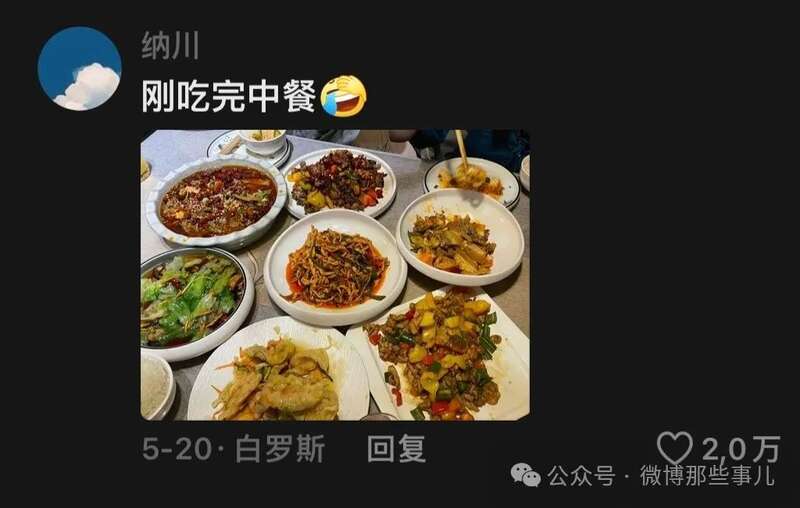Like 纳川's comment with the heart

(675, 447)
